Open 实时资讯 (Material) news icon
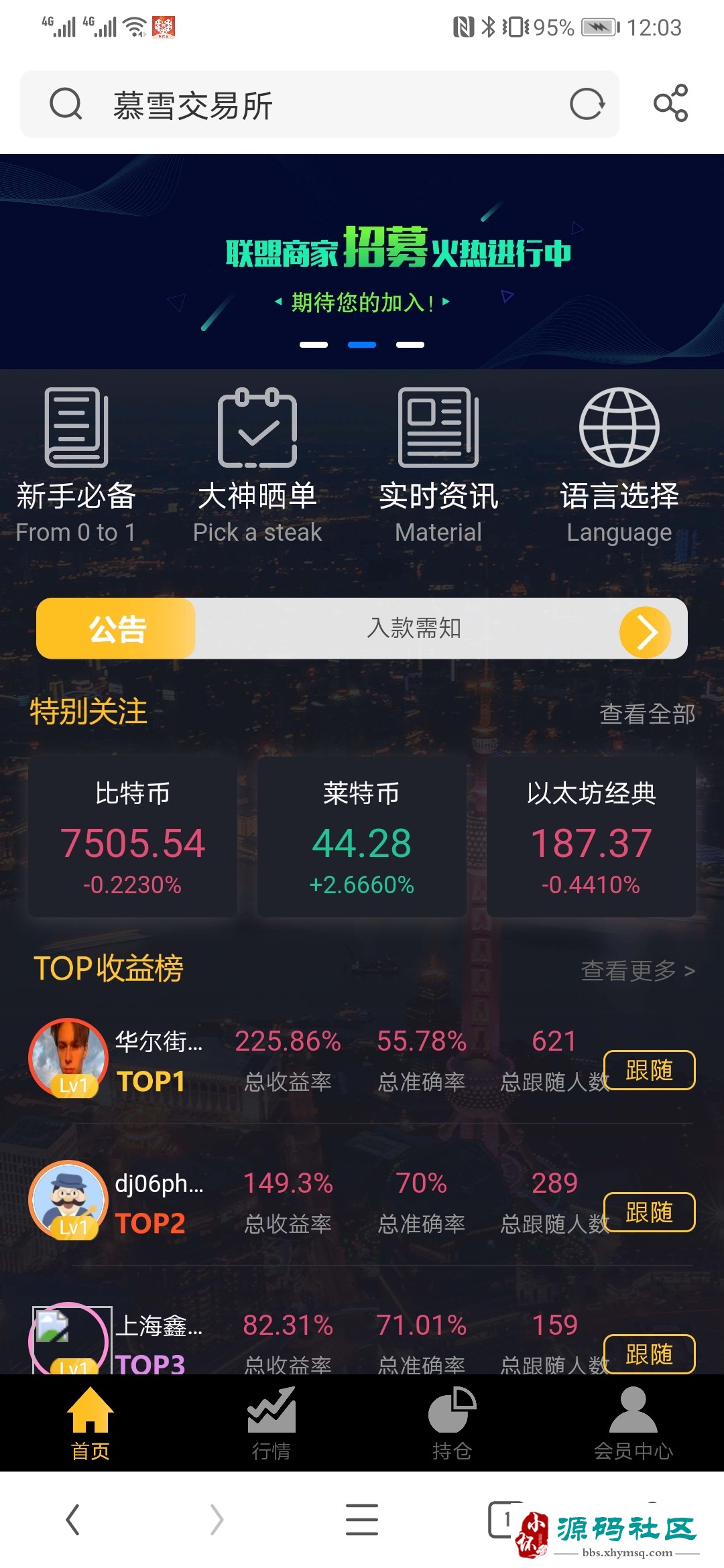This screenshot has height=1568, width=724. 438,429
